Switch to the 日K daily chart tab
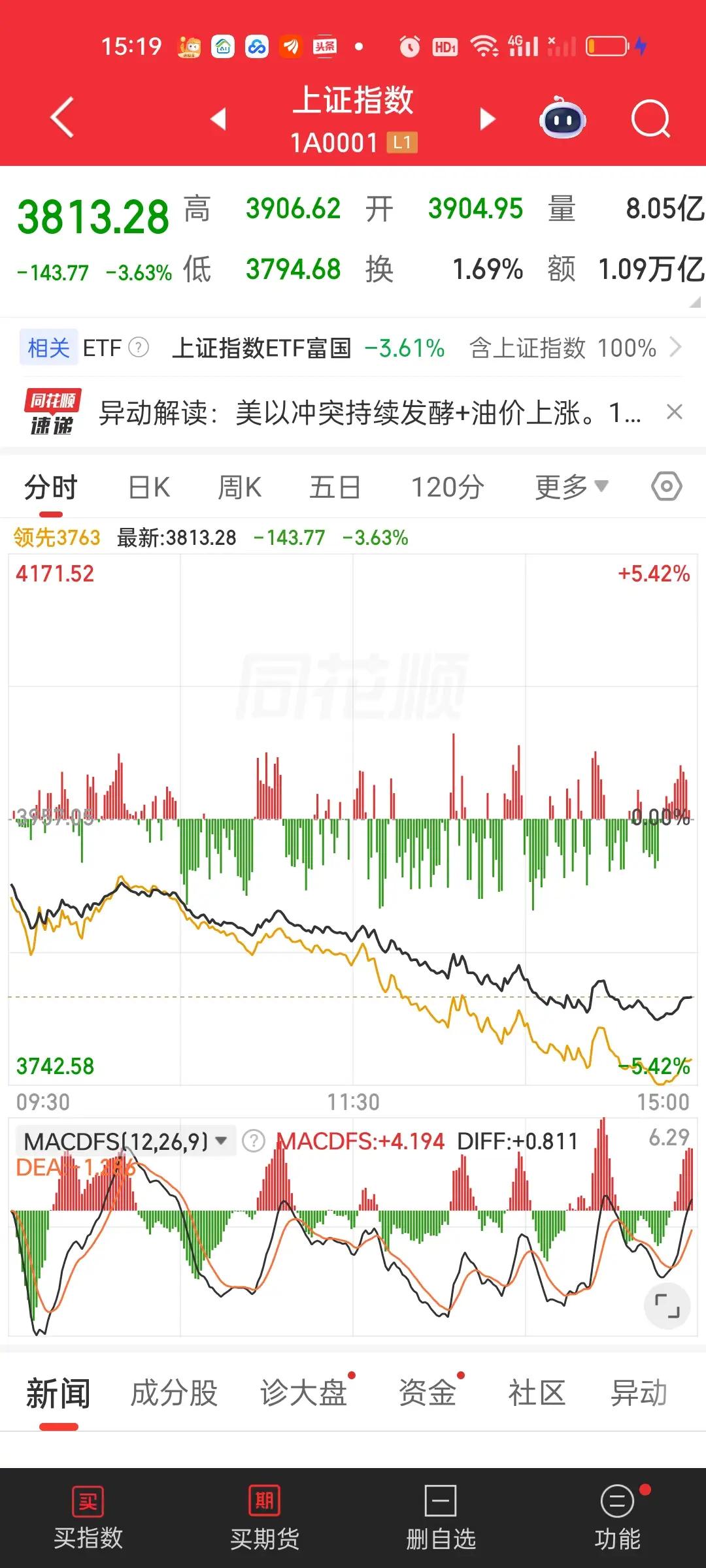This screenshot has height=1568, width=706. point(149,486)
